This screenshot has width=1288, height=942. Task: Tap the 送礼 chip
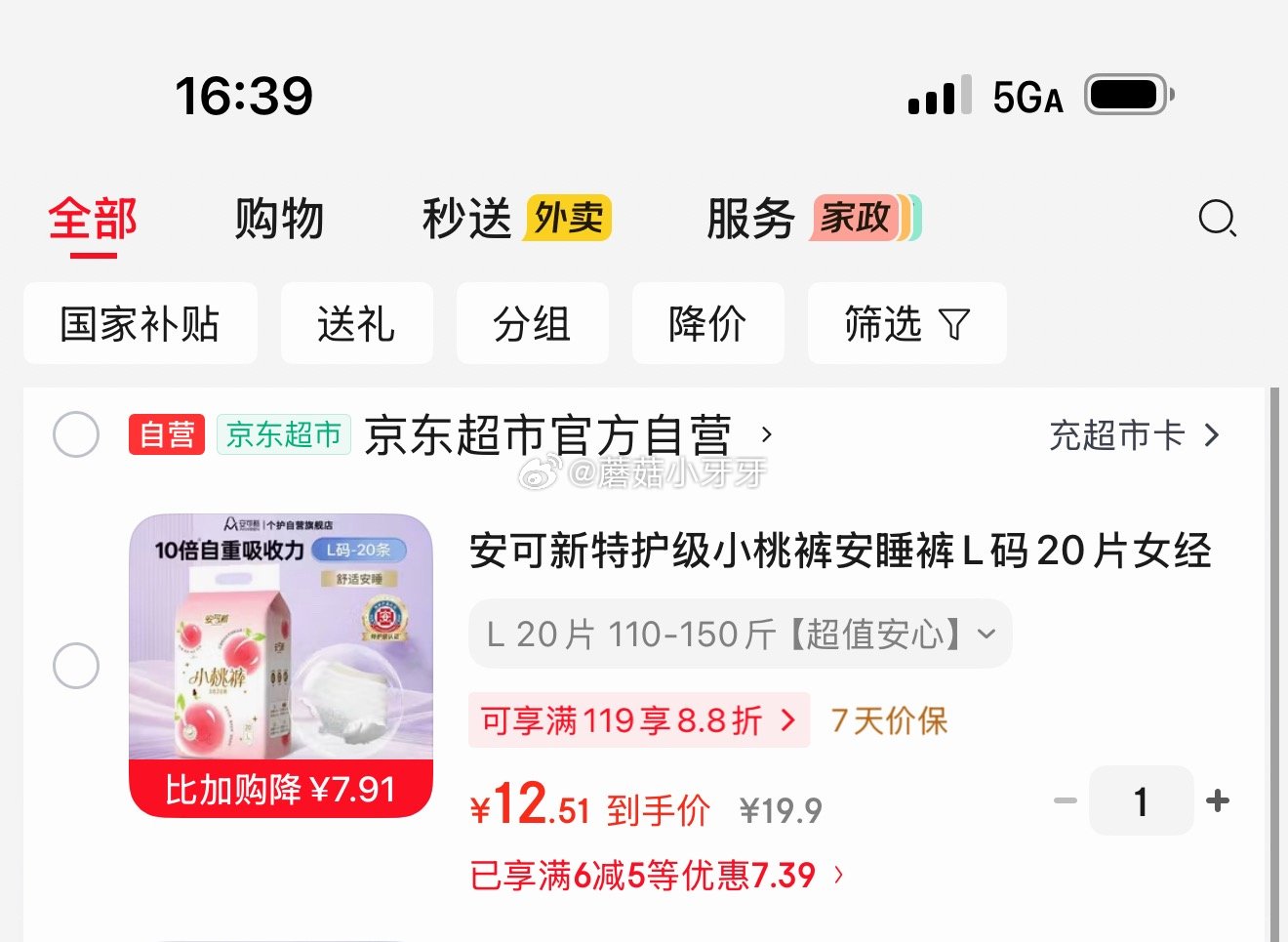pos(356,323)
